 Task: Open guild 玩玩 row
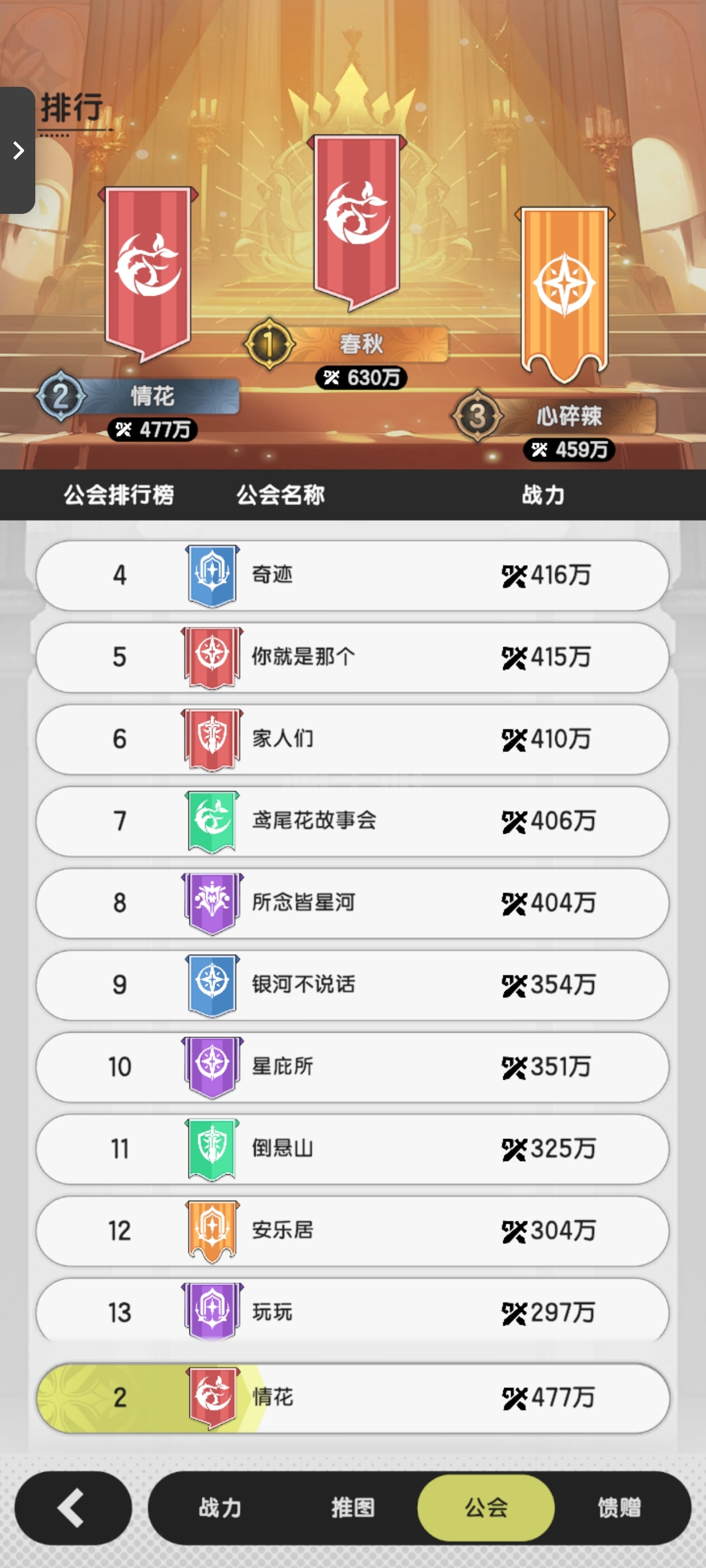352,1310
